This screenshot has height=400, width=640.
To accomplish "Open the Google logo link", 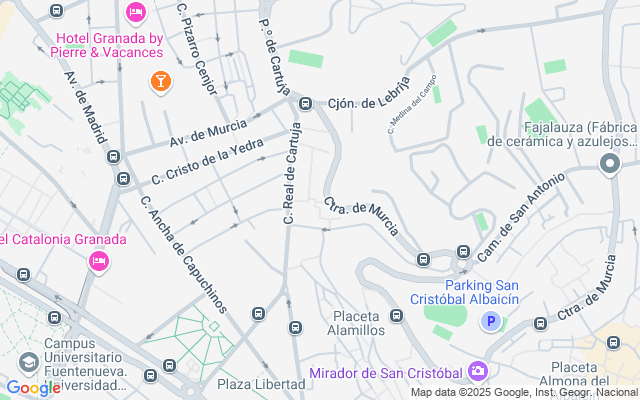I will tap(33, 388).
